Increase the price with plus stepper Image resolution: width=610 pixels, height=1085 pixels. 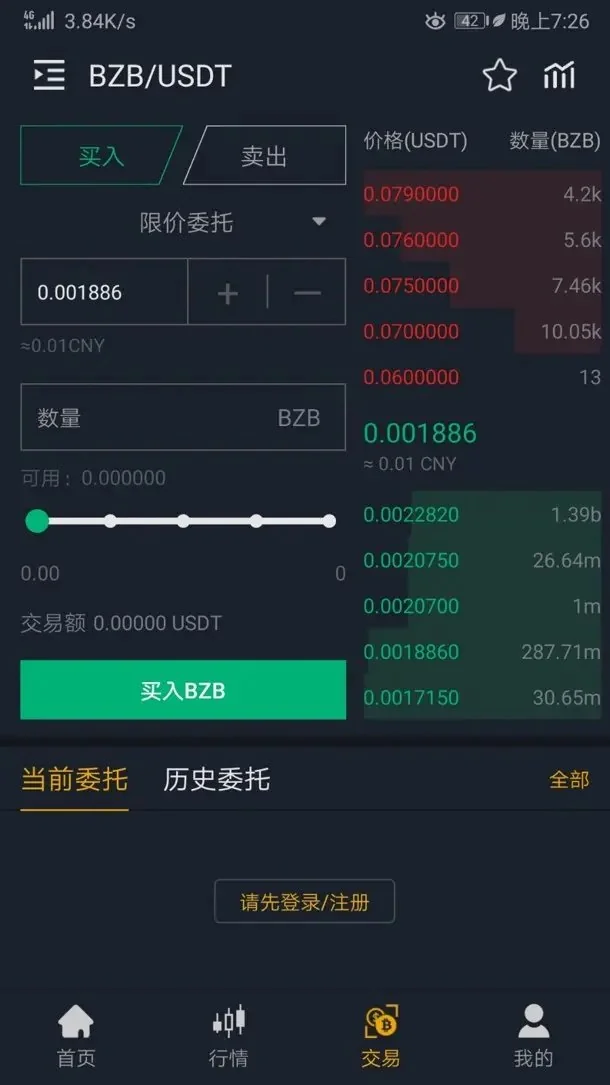point(228,293)
